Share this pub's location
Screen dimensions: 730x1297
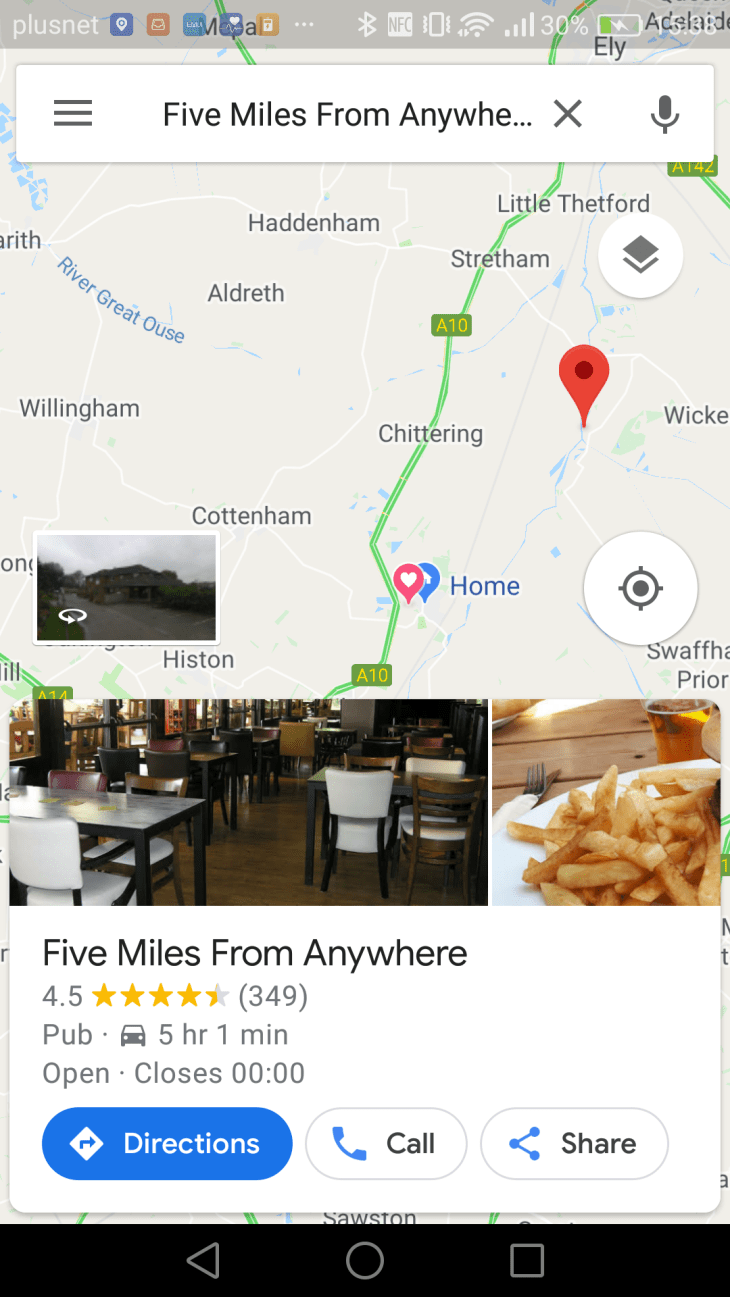coord(574,1143)
